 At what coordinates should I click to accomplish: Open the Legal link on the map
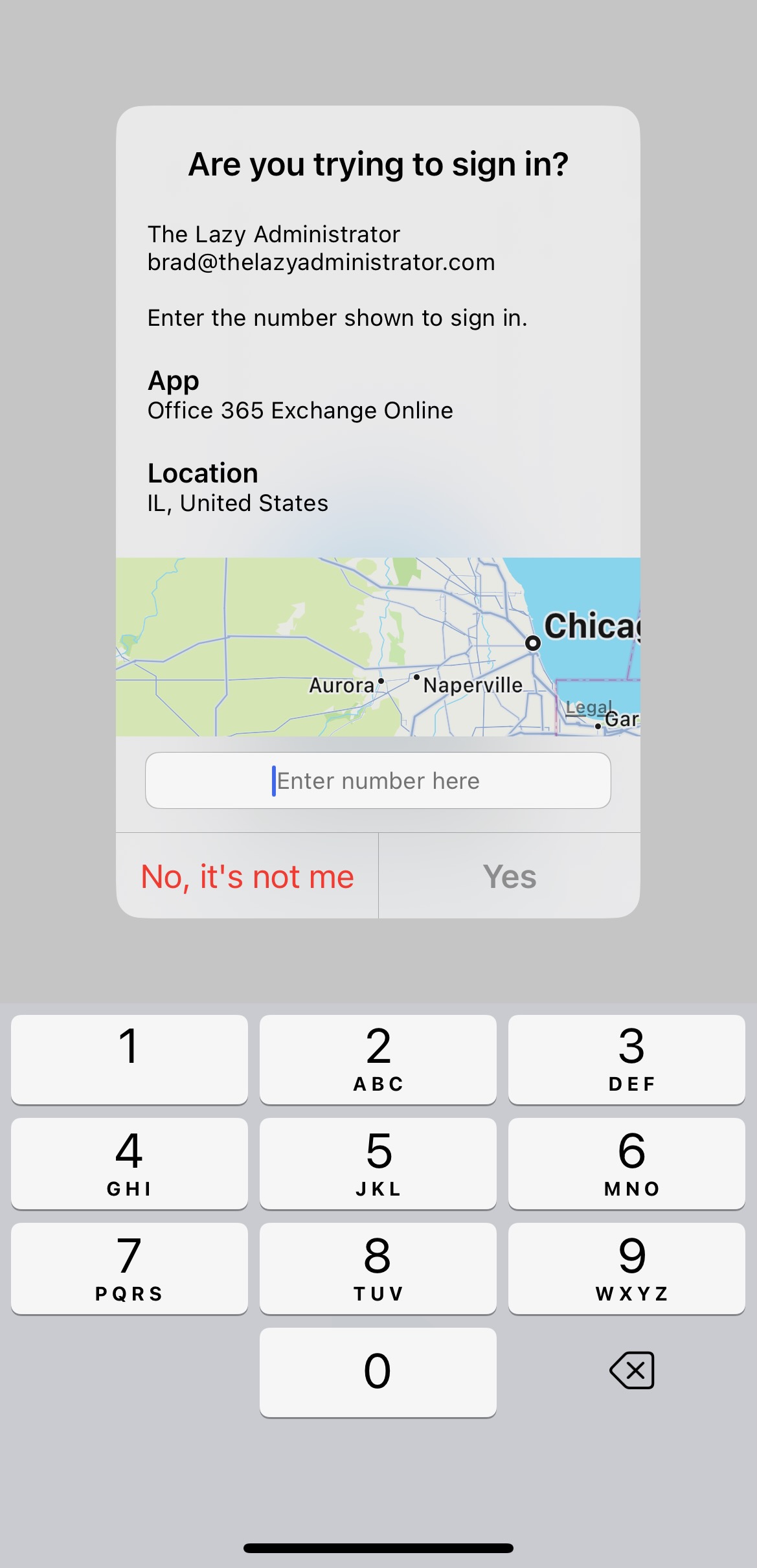[589, 708]
